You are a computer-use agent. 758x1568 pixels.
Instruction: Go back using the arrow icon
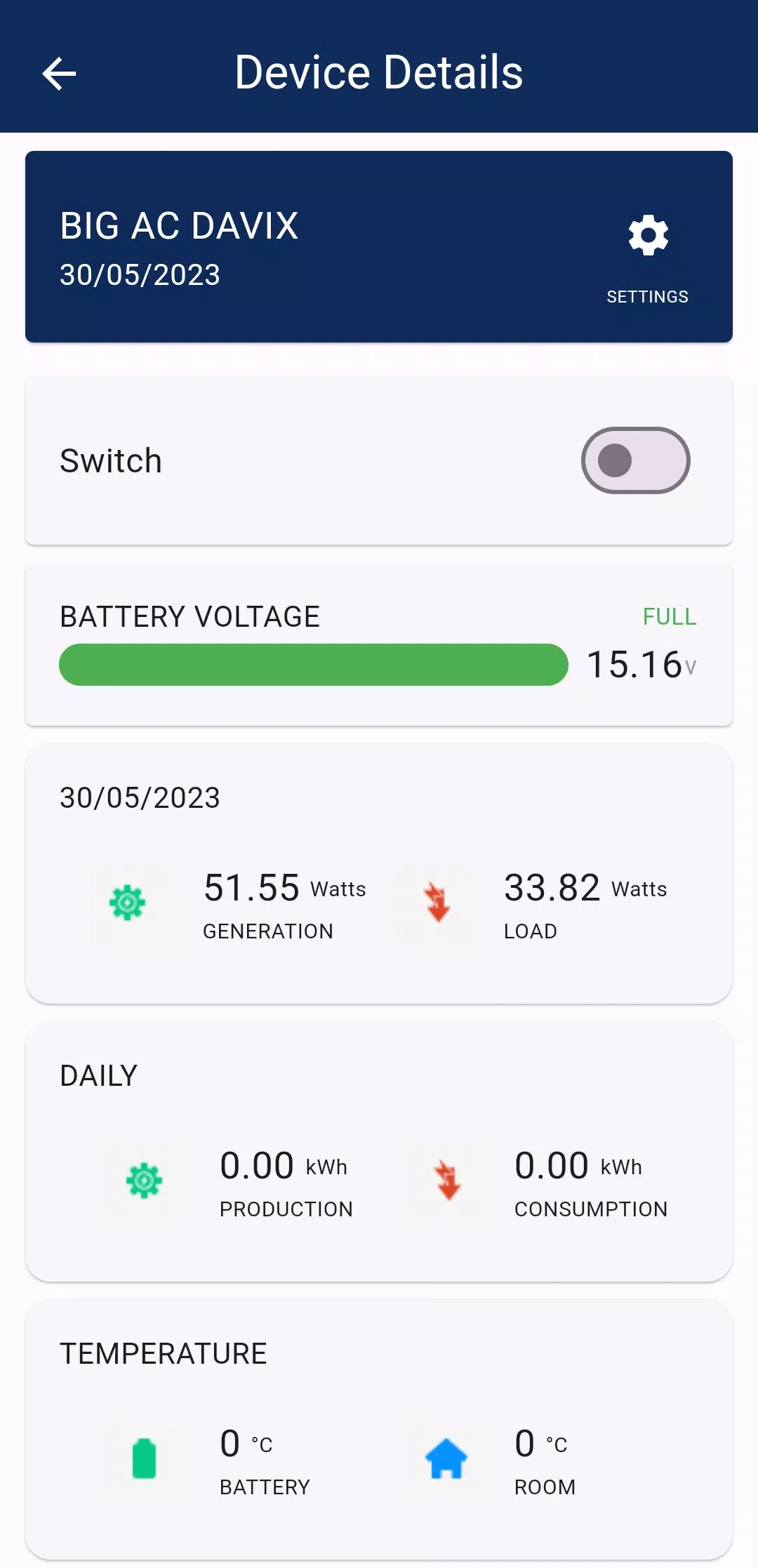pos(59,73)
